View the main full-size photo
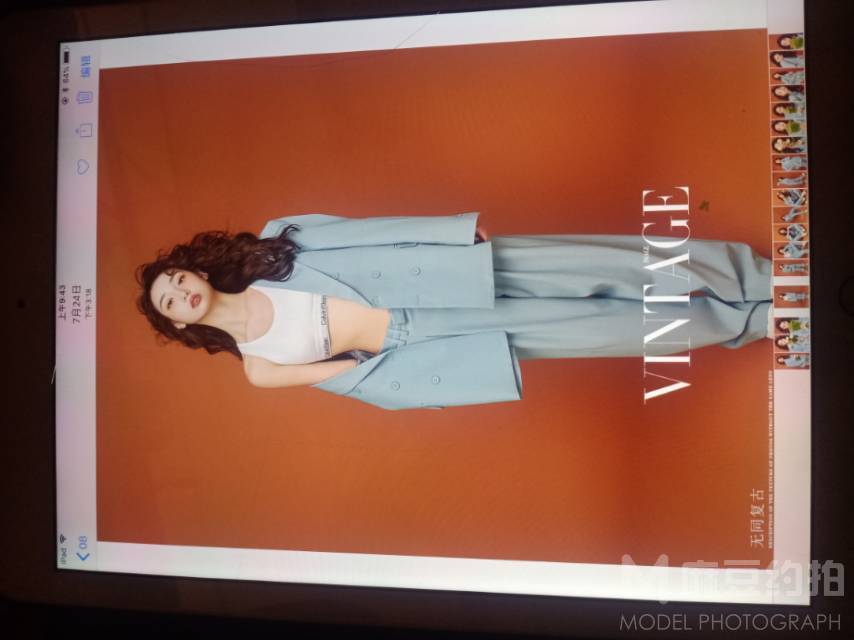 coord(430,300)
